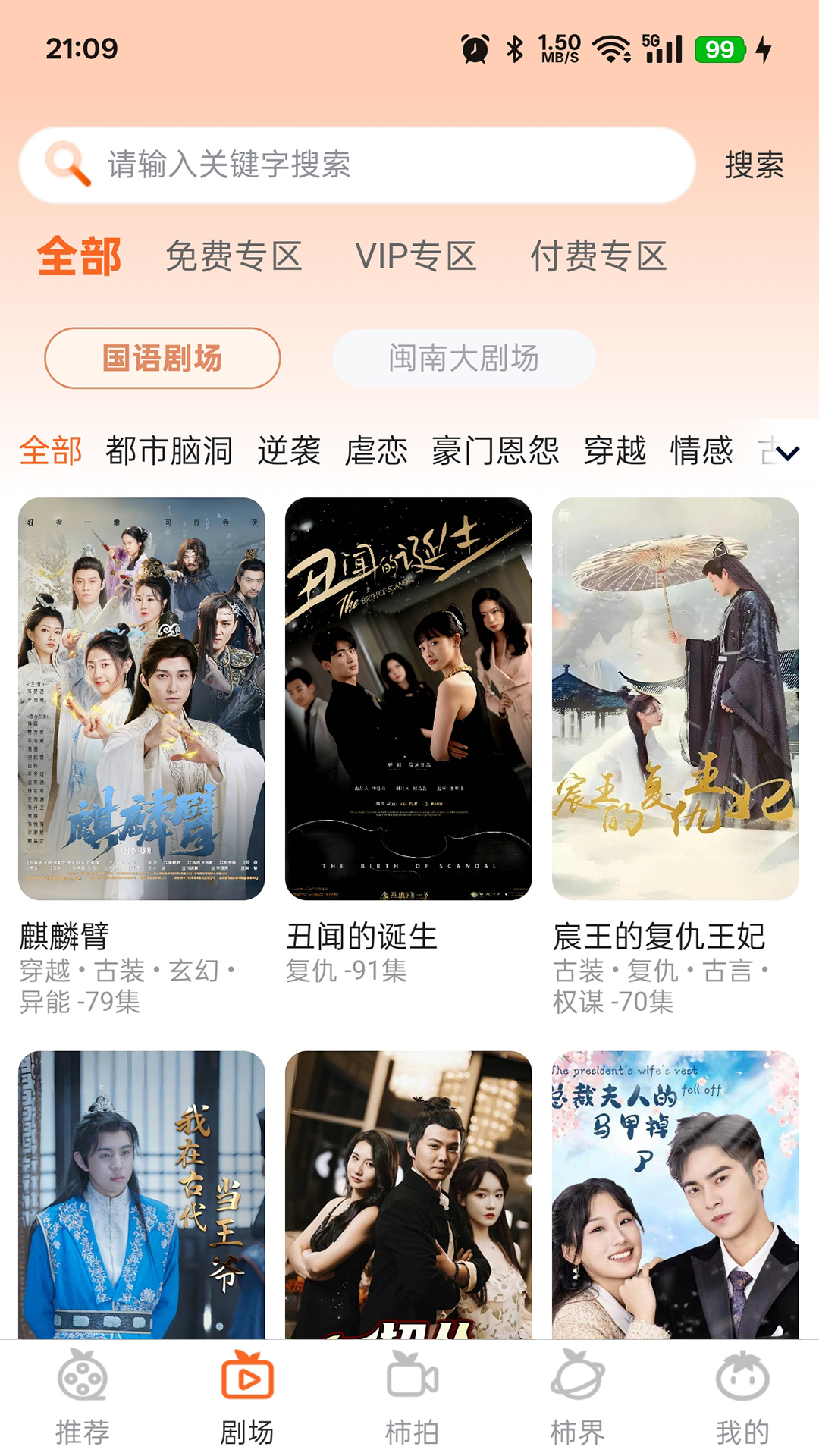Switch to the 免费专区 tab
The width and height of the screenshot is (819, 1456).
[237, 256]
